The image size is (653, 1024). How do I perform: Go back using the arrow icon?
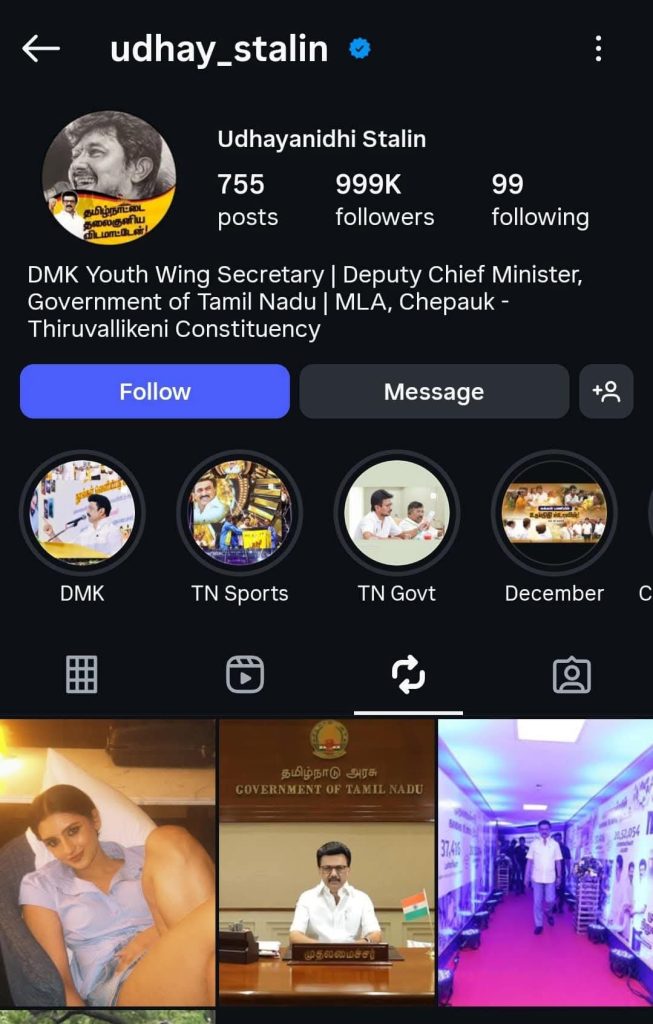(x=41, y=48)
